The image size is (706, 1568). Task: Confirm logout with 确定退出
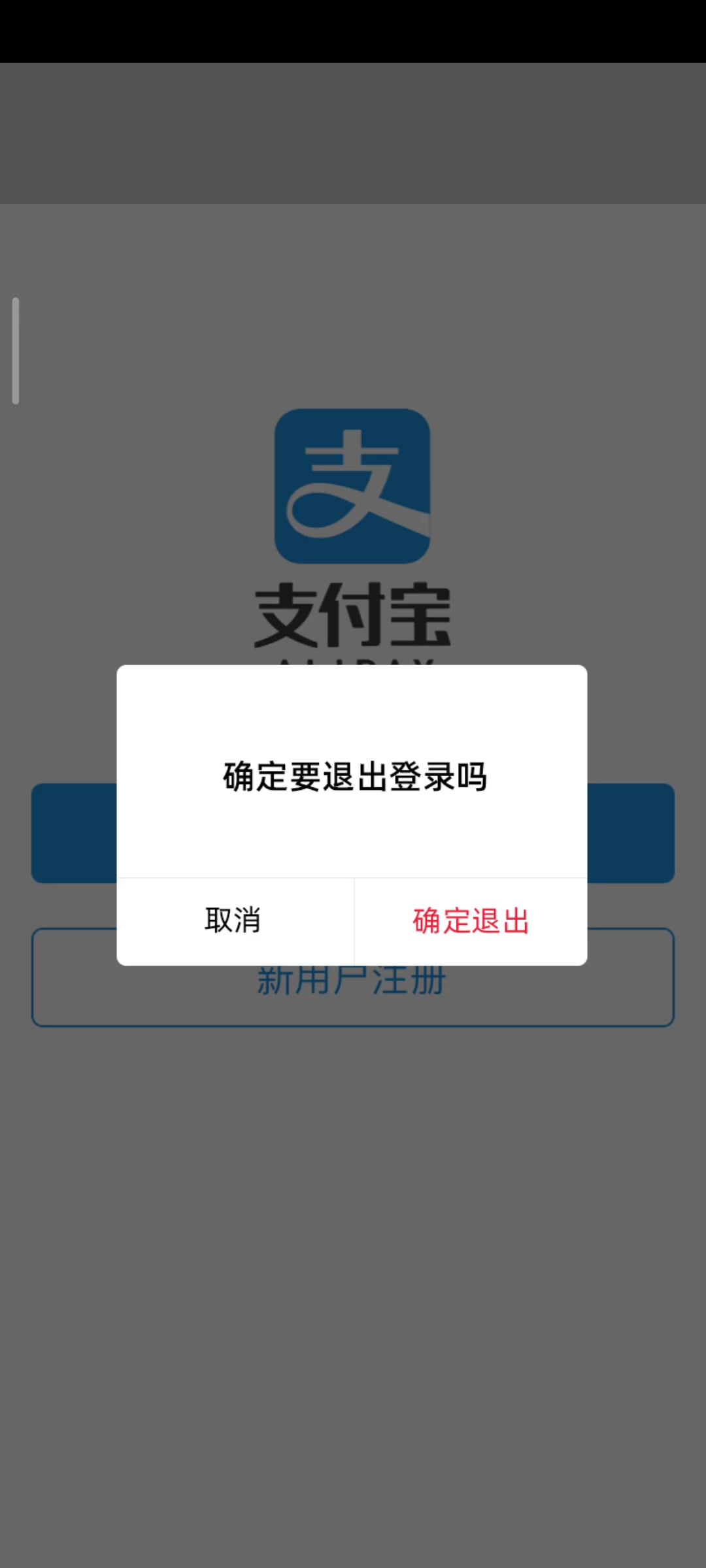point(471,921)
